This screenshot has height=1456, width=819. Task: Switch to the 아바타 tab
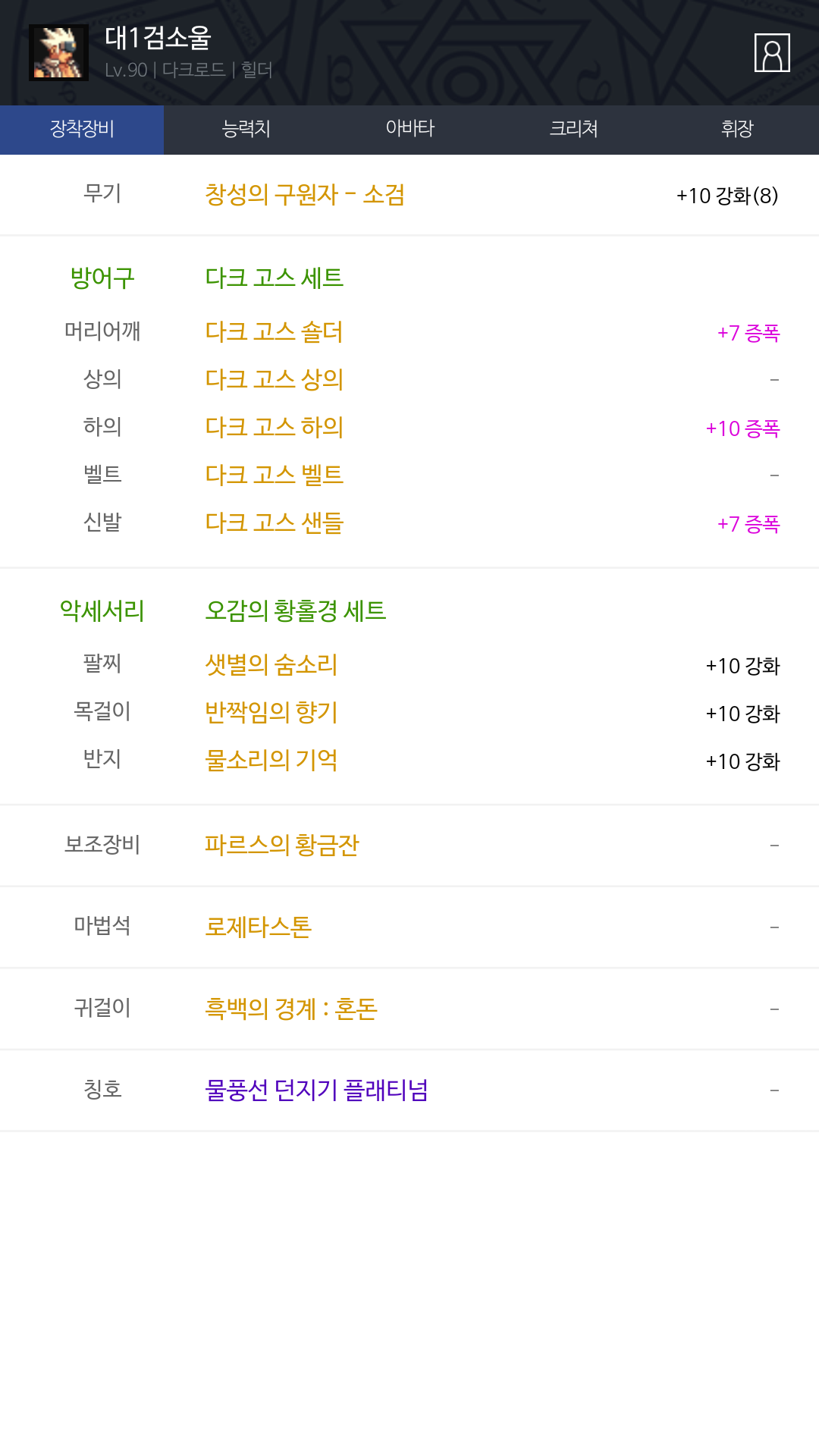pos(409,130)
